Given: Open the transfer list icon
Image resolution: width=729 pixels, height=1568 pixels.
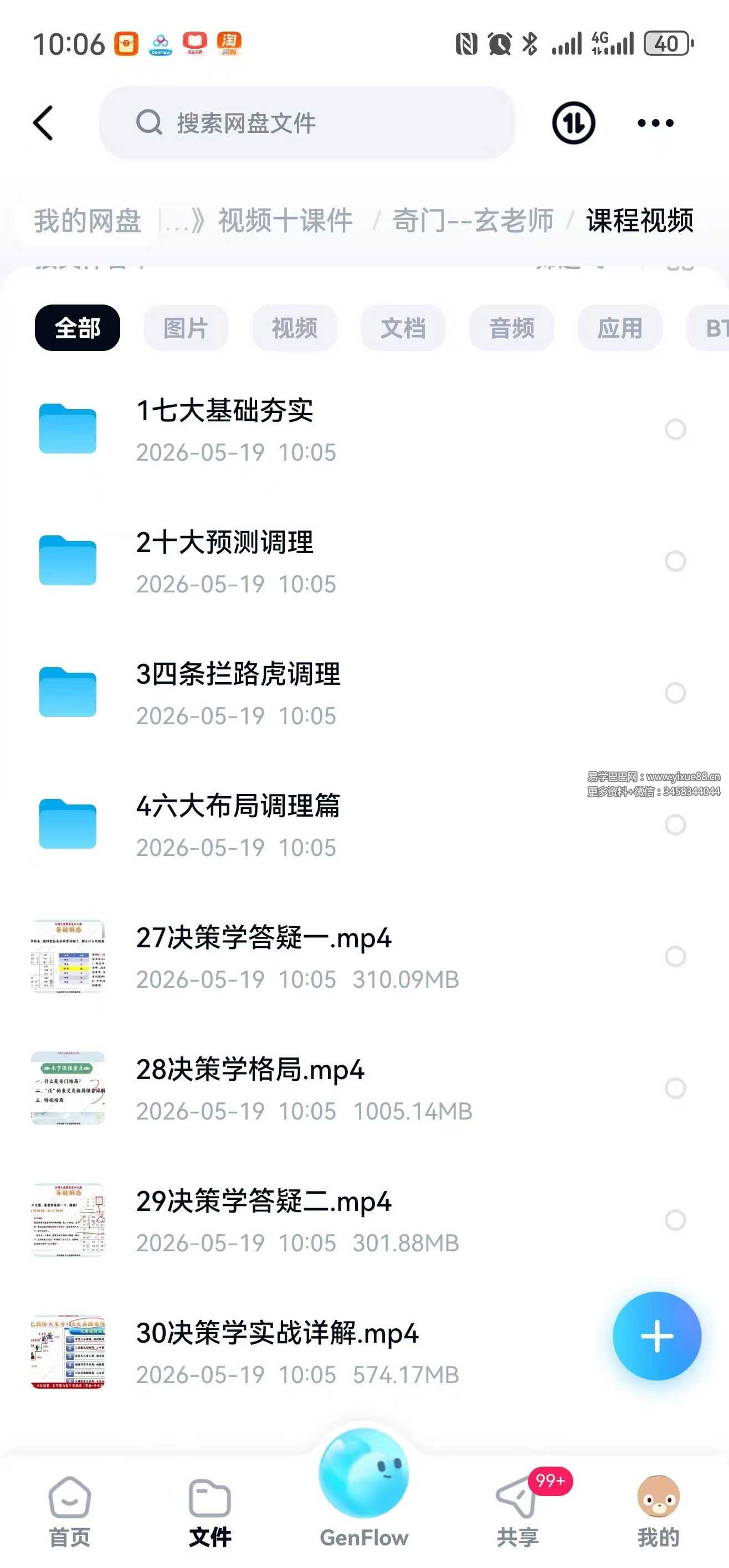Looking at the screenshot, I should pyautogui.click(x=573, y=123).
